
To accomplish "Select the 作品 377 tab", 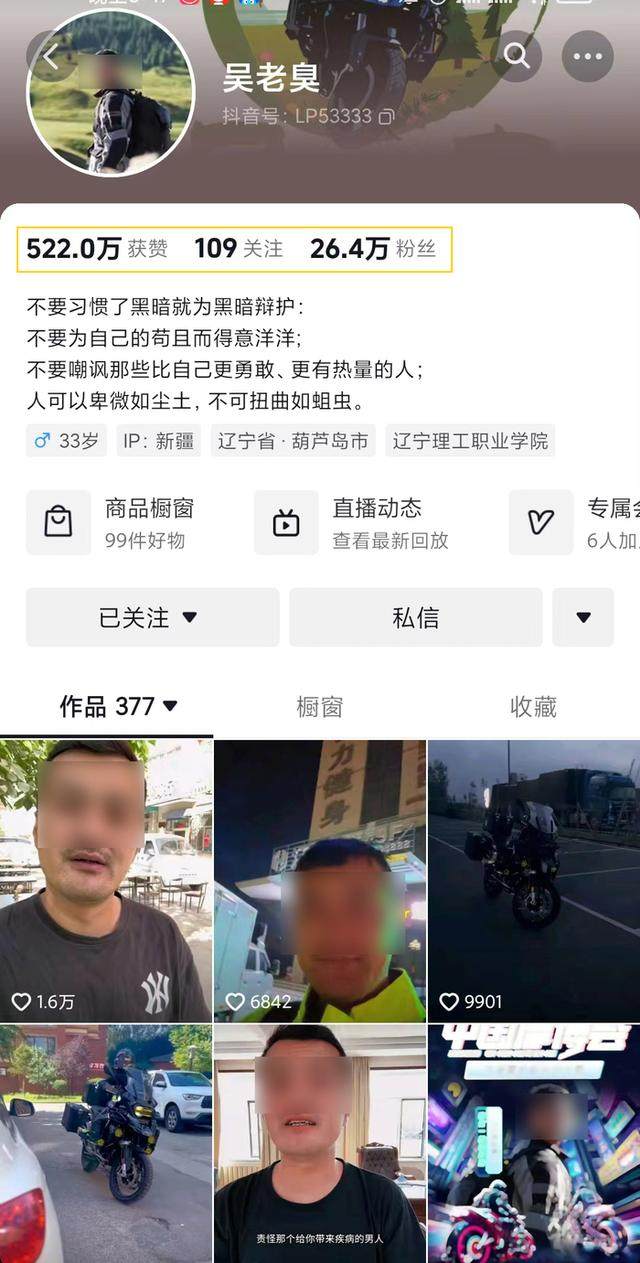I will click(x=118, y=706).
